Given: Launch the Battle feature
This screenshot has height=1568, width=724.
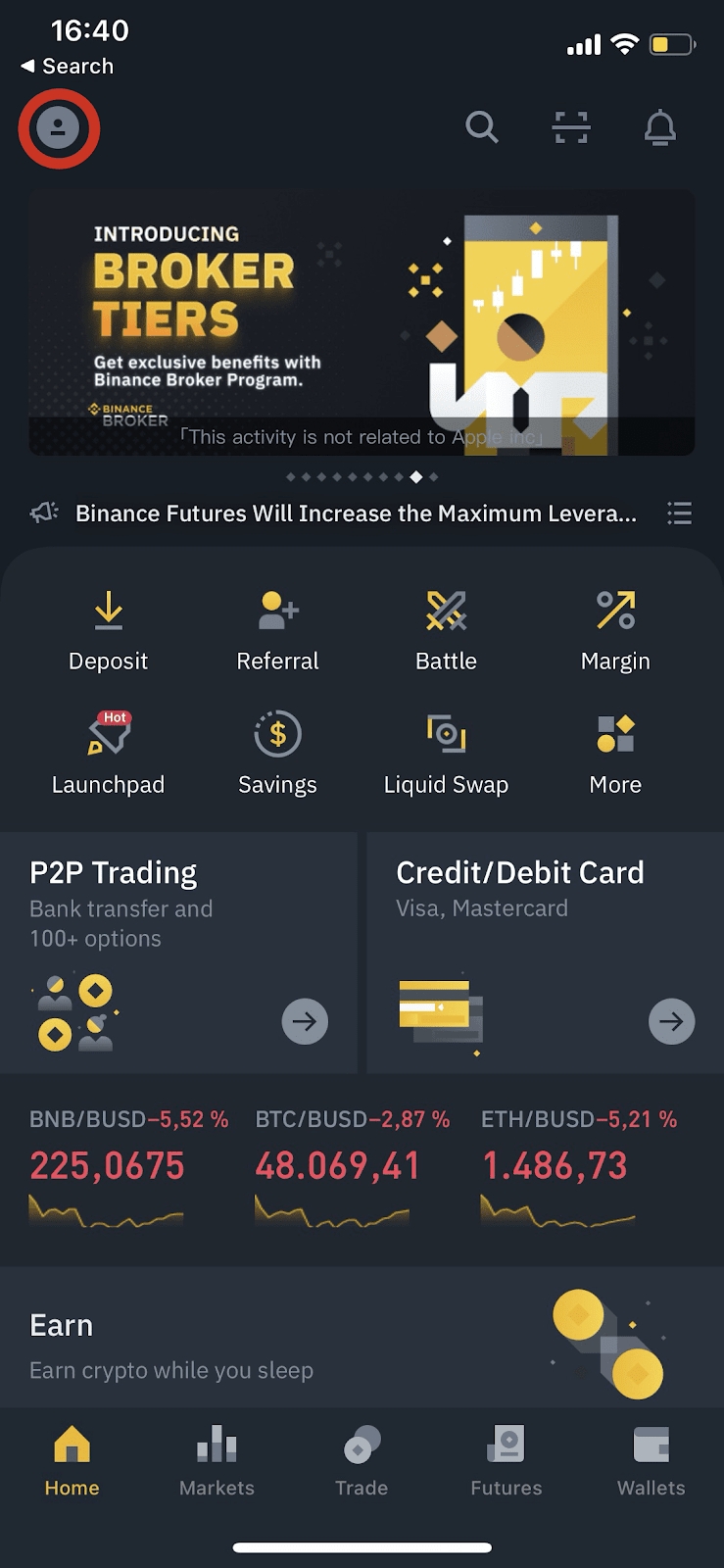Looking at the screenshot, I should click(446, 631).
